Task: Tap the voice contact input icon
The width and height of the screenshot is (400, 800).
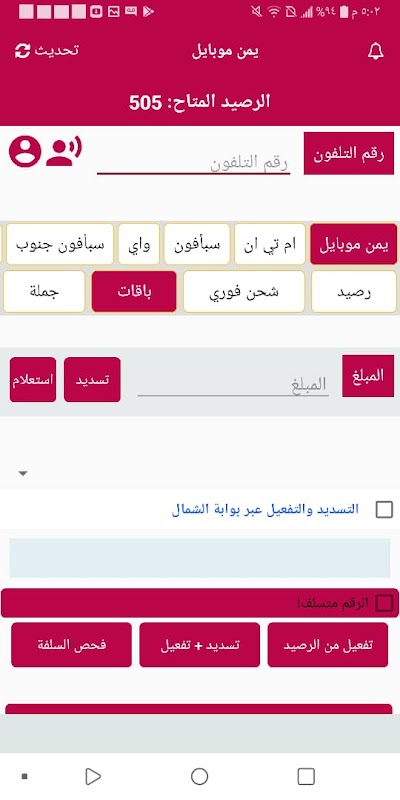Action: [64, 151]
